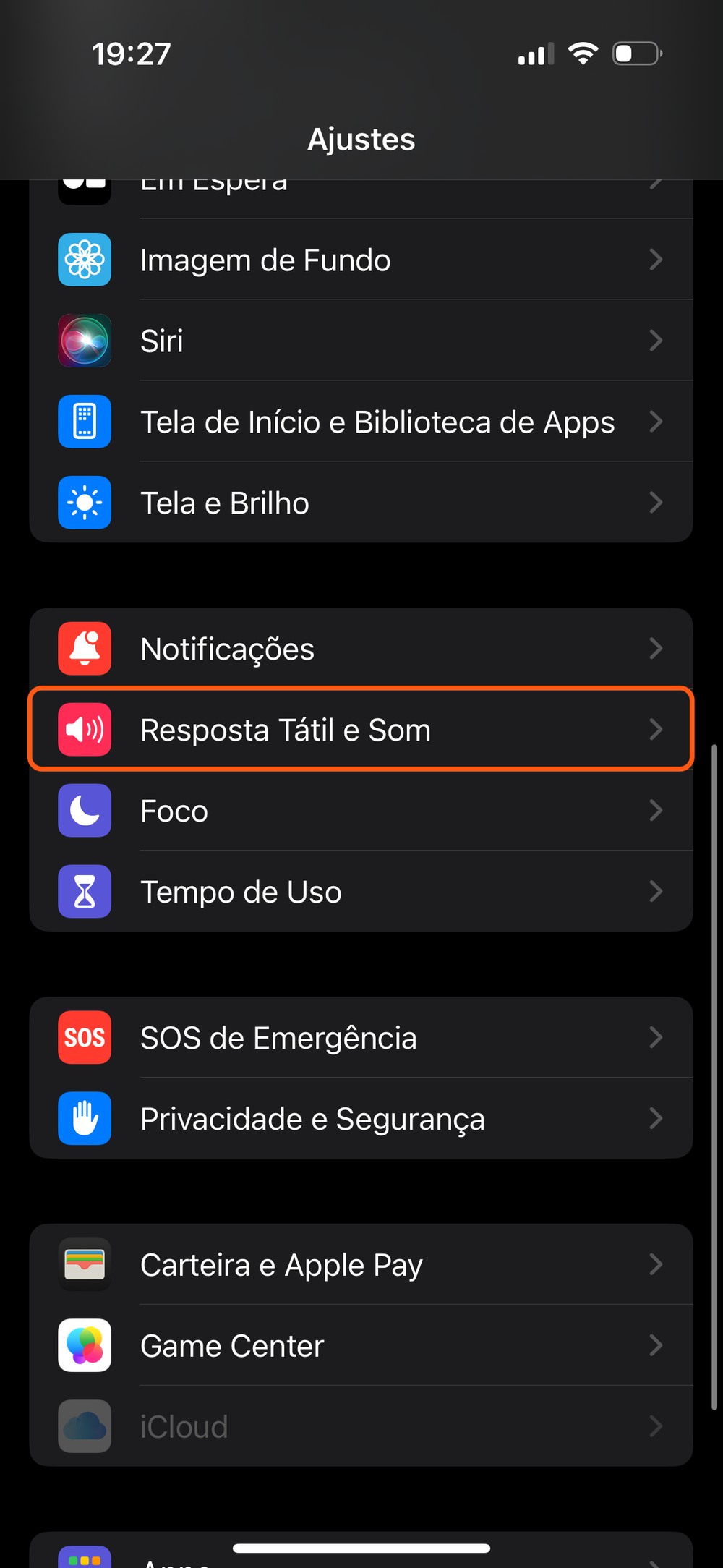Open SOS de Emergência

[361, 1038]
